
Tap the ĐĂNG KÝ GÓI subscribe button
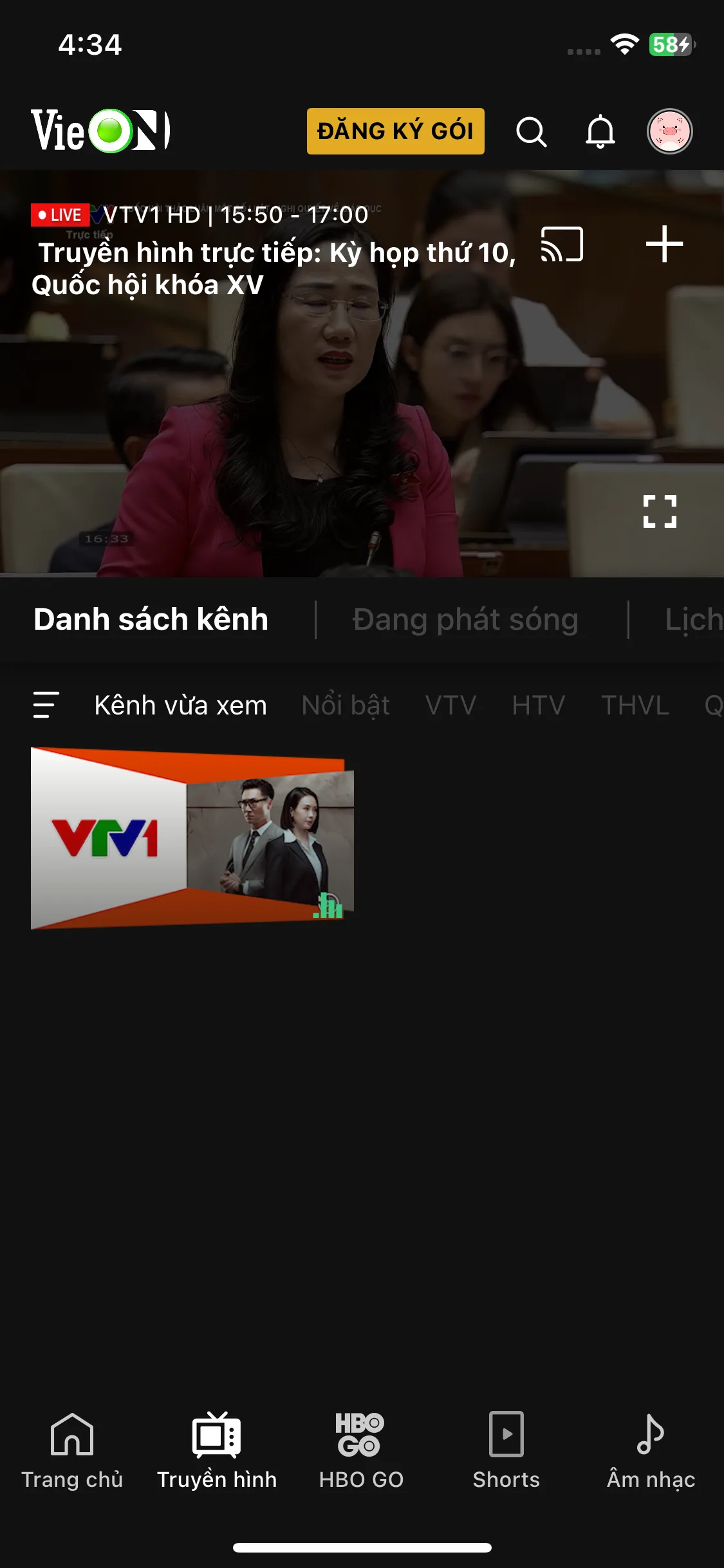pyautogui.click(x=395, y=131)
